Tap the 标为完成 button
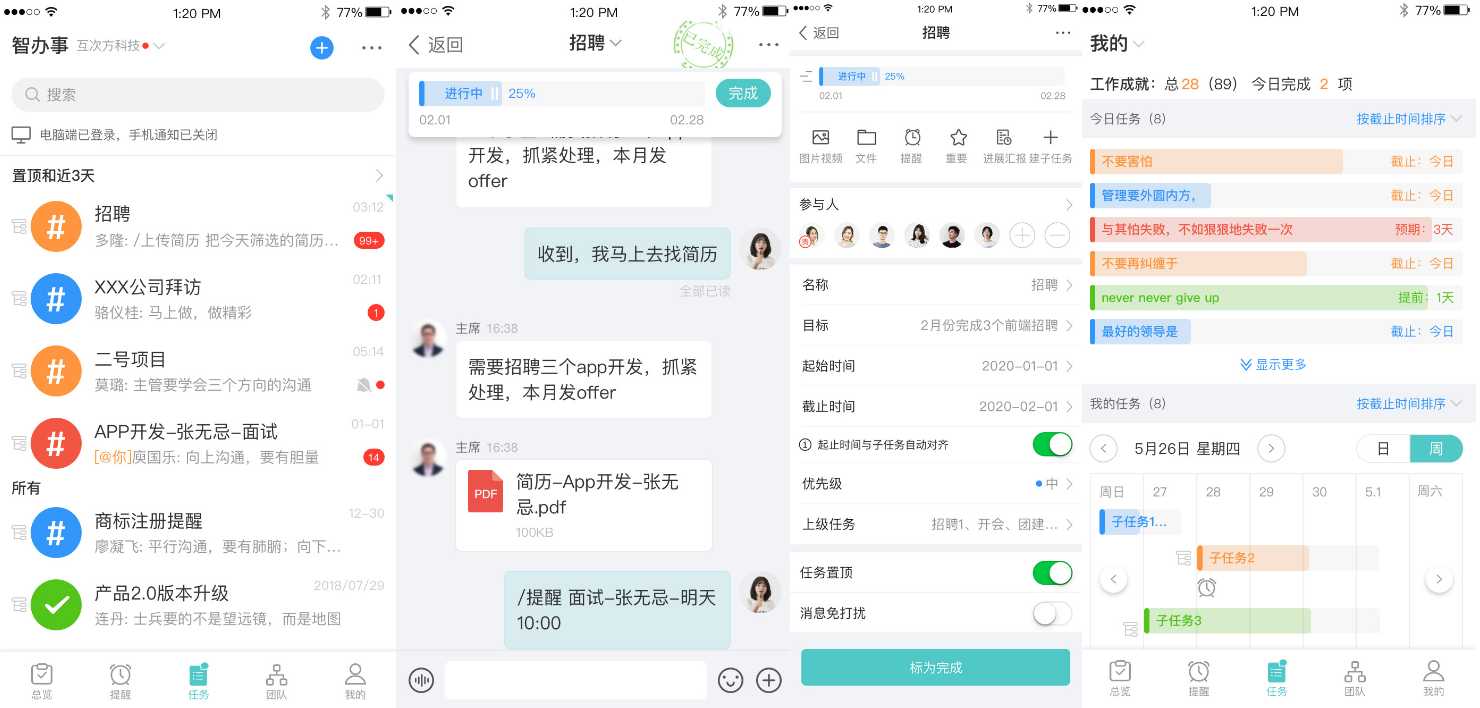 tap(935, 667)
